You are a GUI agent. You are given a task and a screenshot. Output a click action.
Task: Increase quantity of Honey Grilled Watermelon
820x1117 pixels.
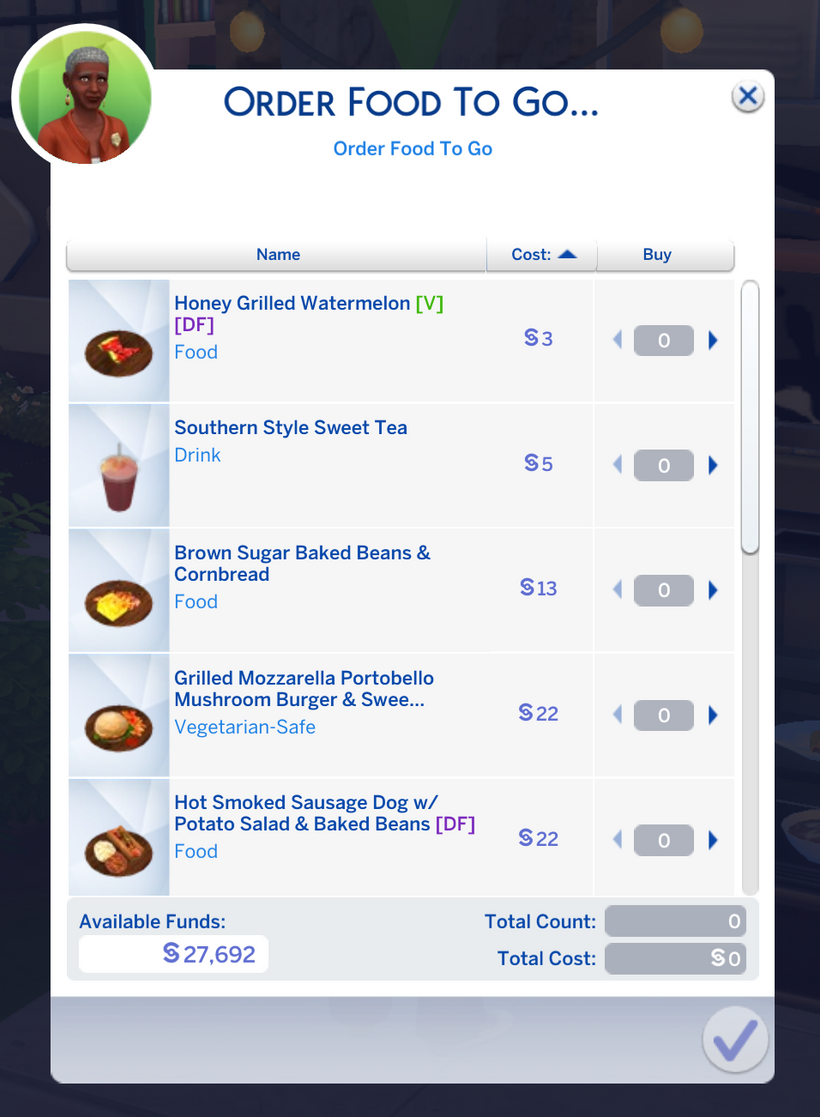pos(713,341)
